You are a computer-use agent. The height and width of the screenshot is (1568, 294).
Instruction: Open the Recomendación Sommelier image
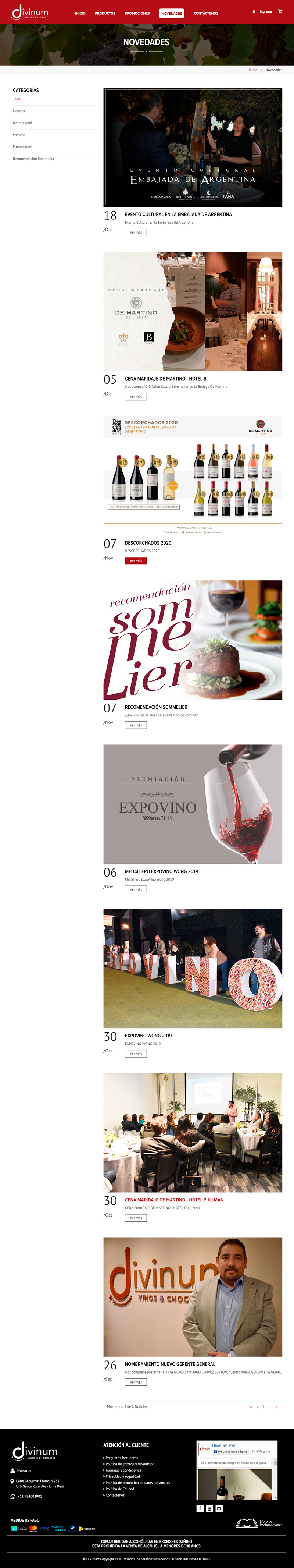point(193,640)
